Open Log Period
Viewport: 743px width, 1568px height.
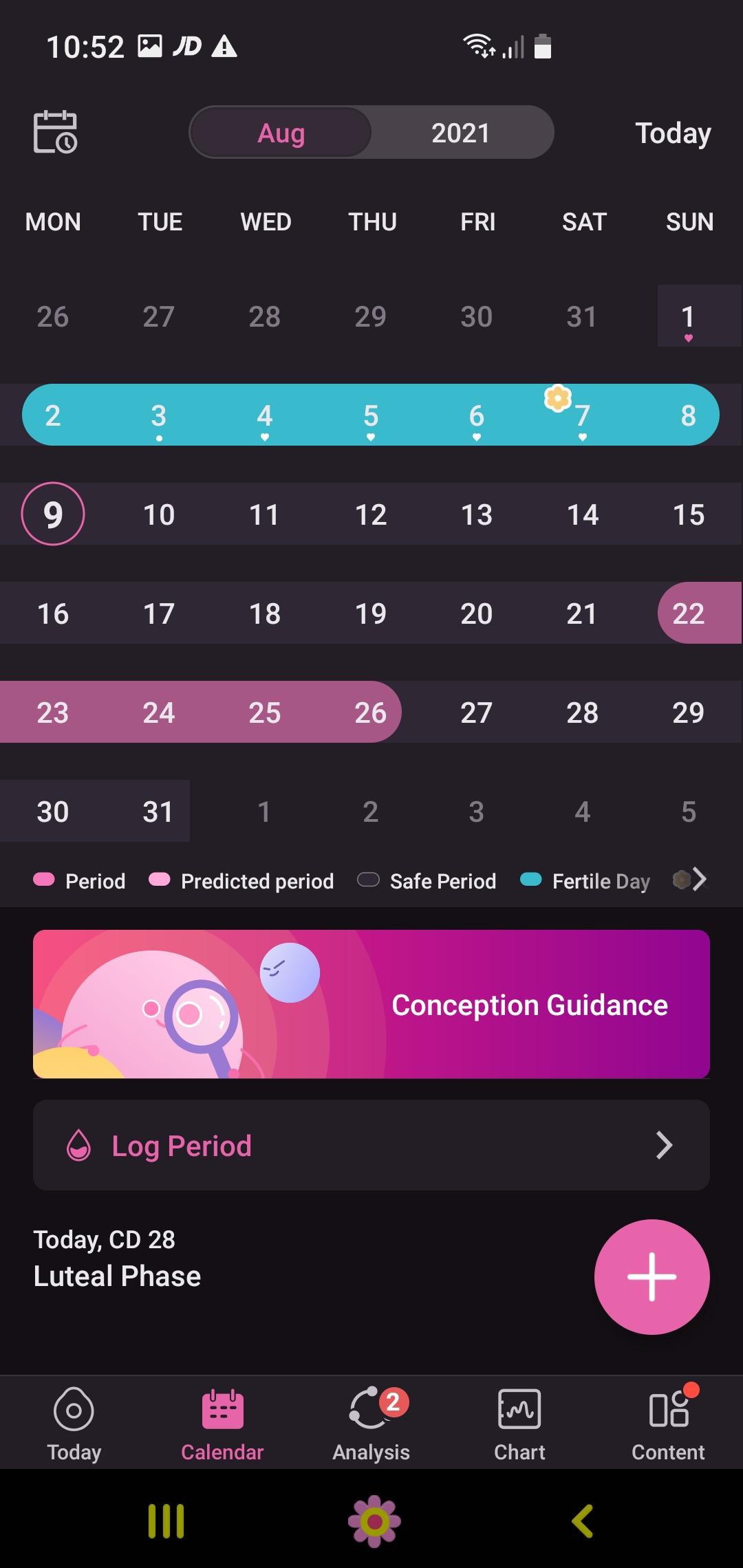(x=371, y=1145)
